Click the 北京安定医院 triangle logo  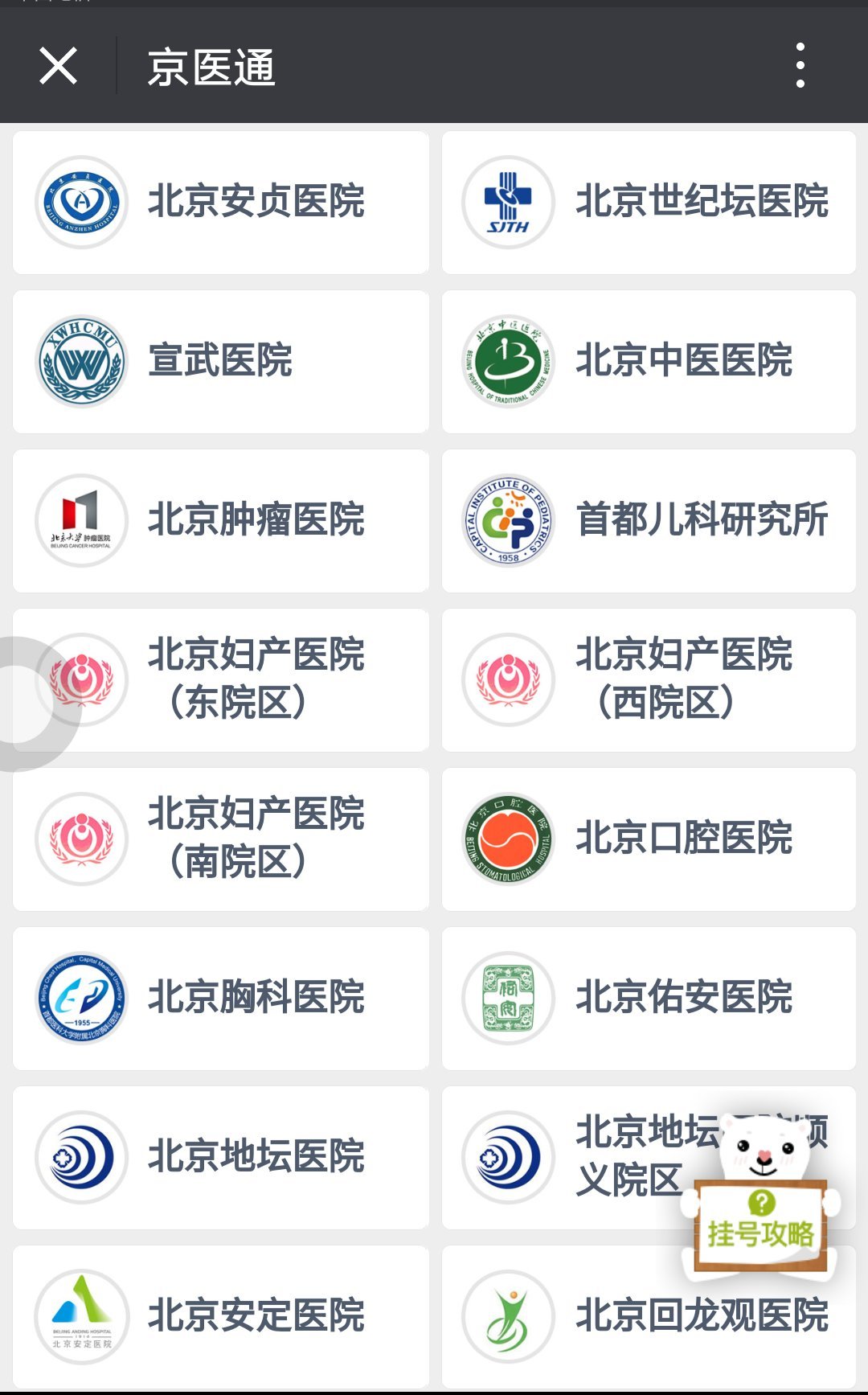[x=81, y=1315]
